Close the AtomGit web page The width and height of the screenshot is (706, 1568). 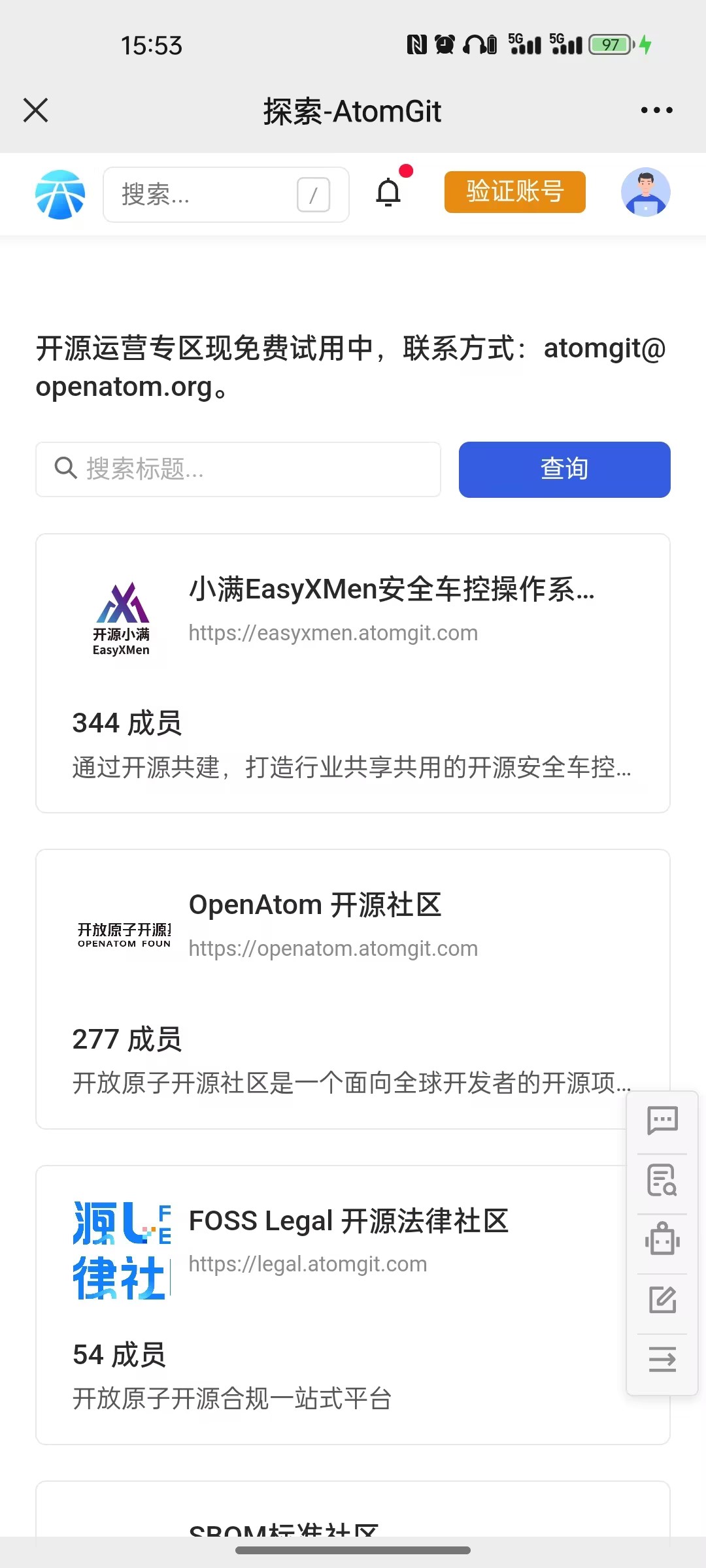36,110
